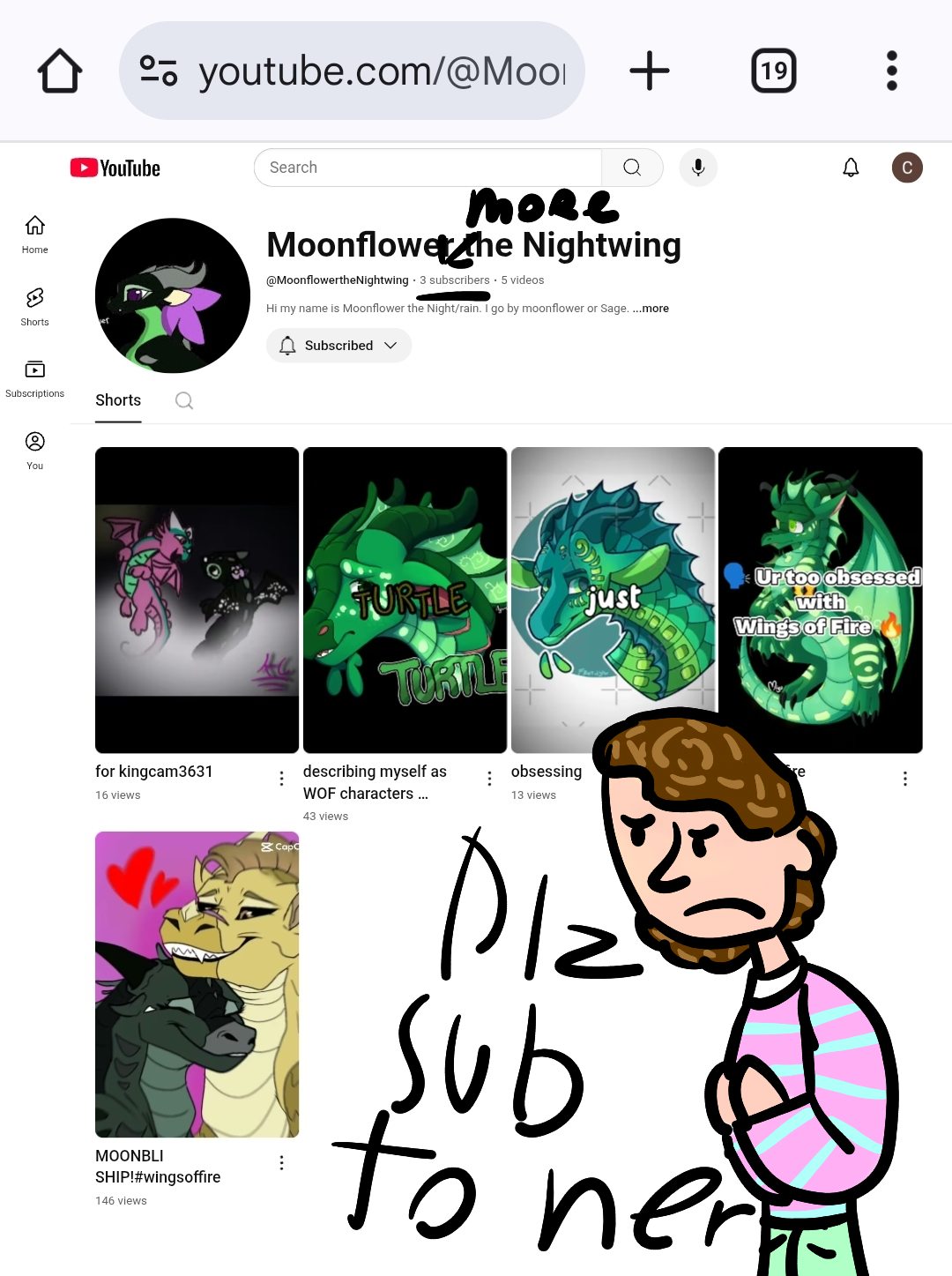Screen dimensions: 952x1276
Task: Search within this channel
Action: [x=184, y=400]
